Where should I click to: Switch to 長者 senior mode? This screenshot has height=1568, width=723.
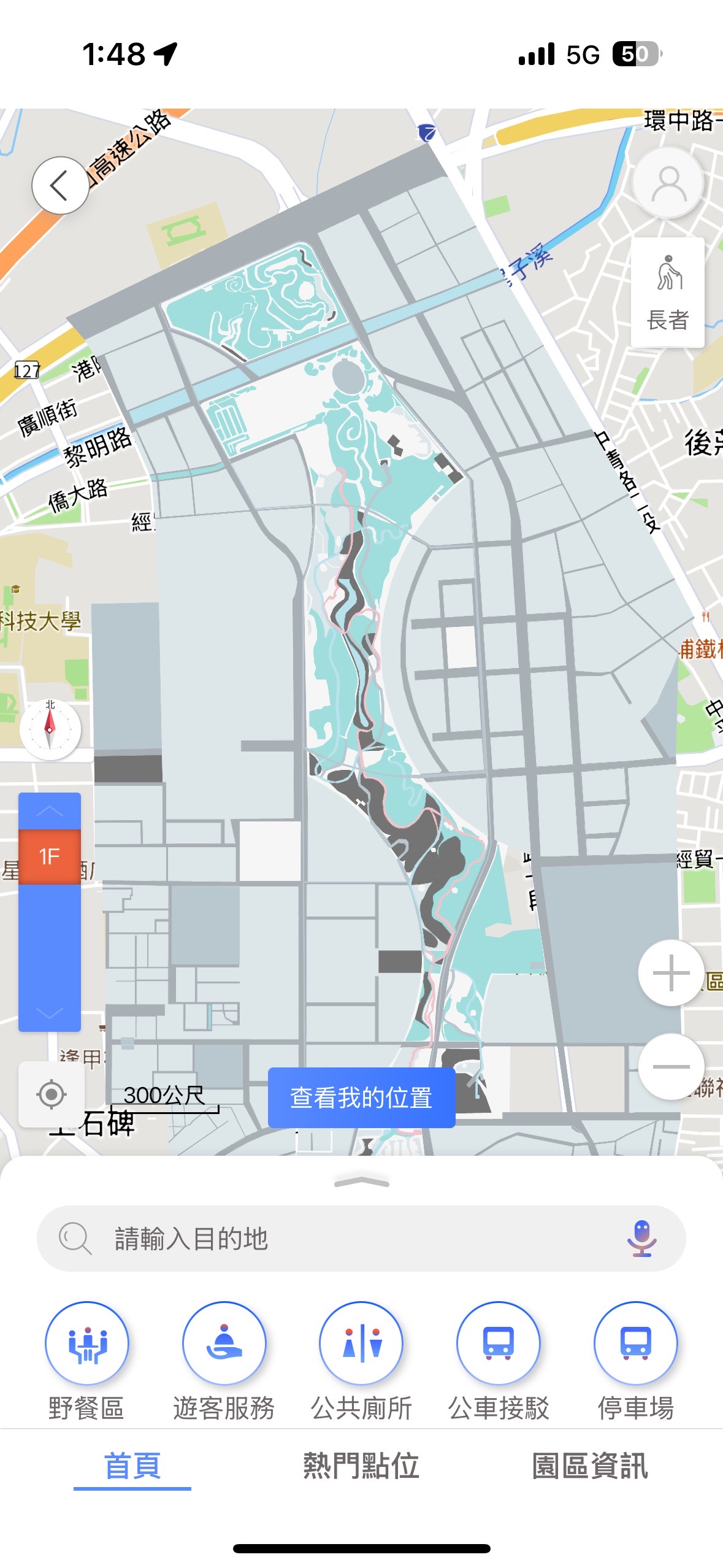pyautogui.click(x=668, y=292)
